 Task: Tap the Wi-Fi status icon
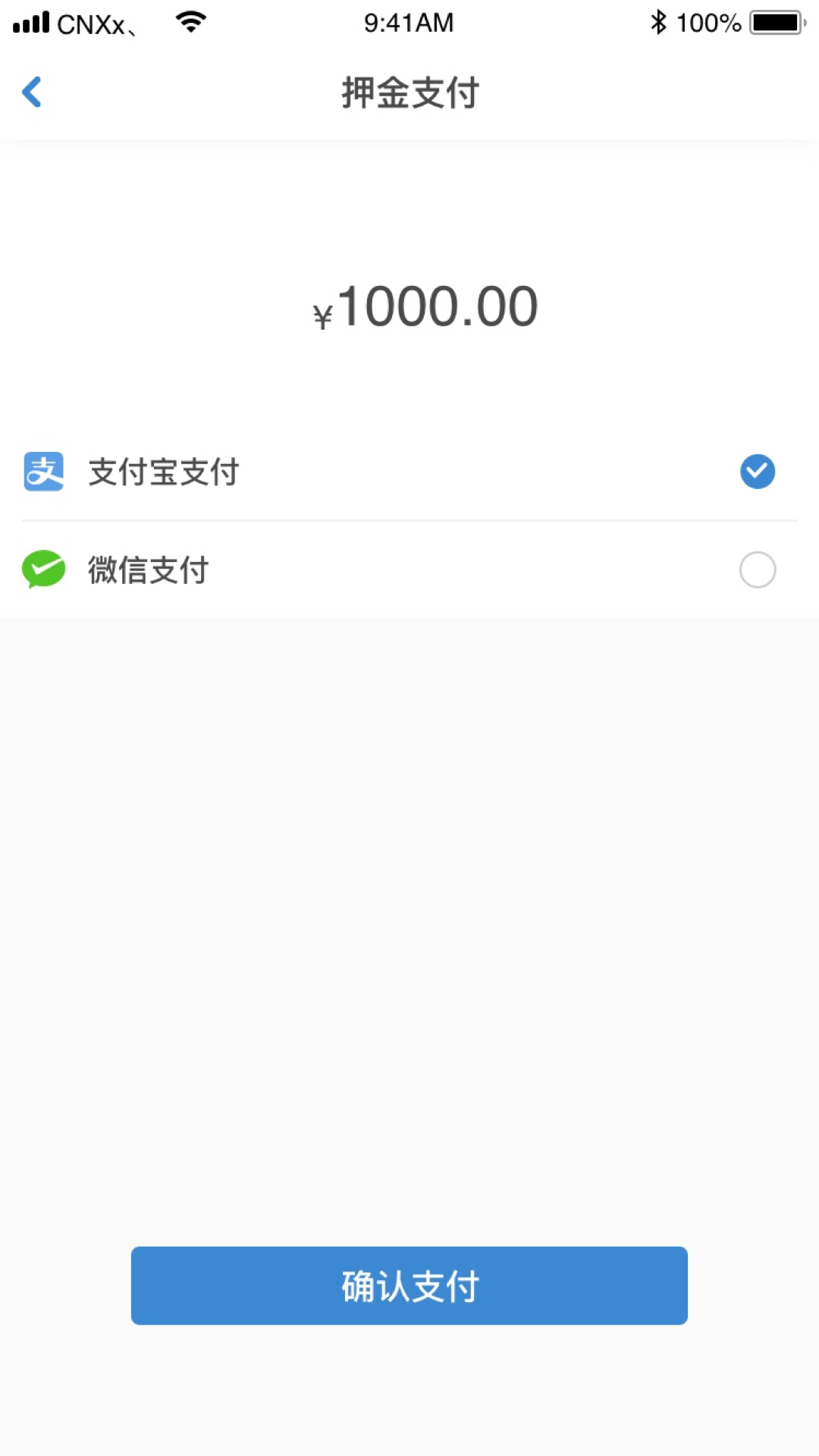pos(192,22)
